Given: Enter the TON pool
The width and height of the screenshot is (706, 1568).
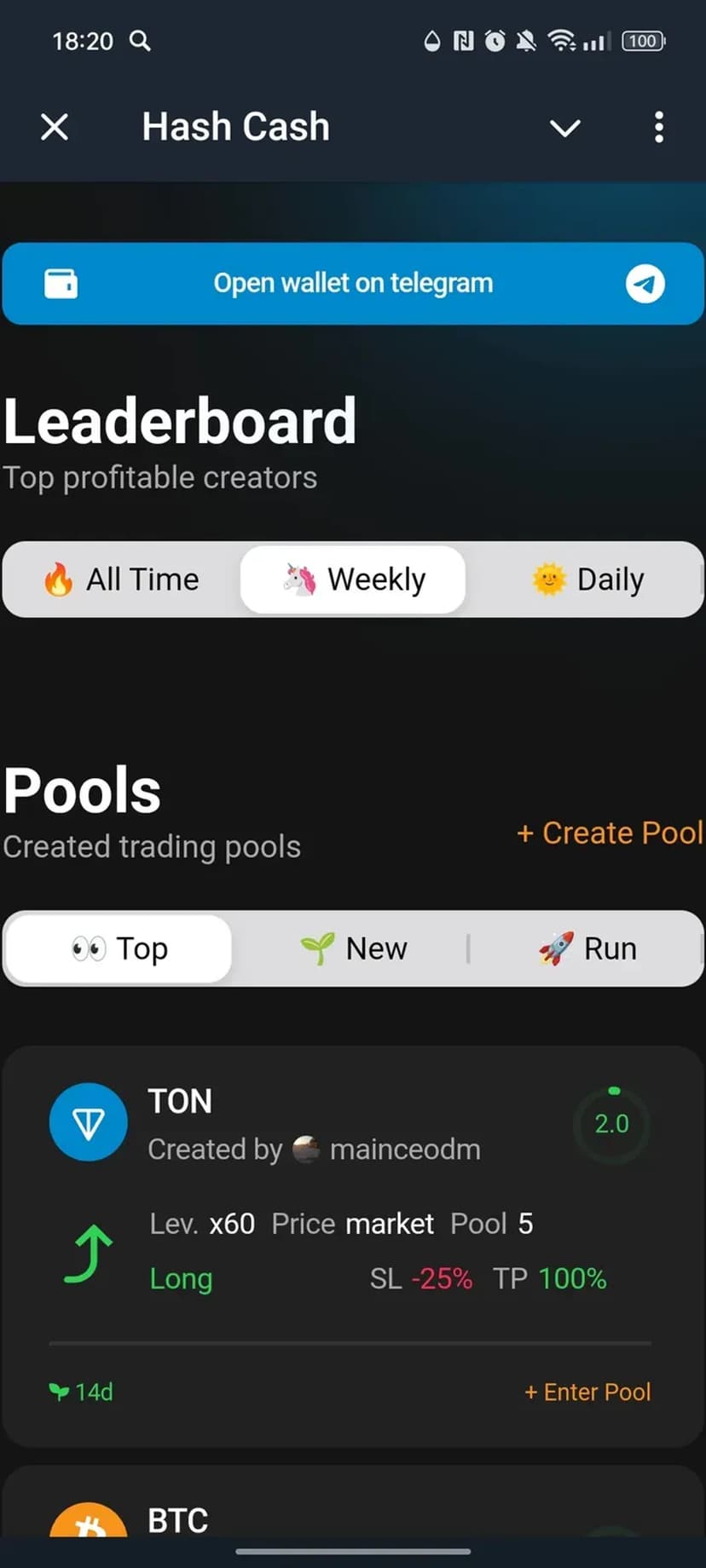Looking at the screenshot, I should tap(587, 1392).
